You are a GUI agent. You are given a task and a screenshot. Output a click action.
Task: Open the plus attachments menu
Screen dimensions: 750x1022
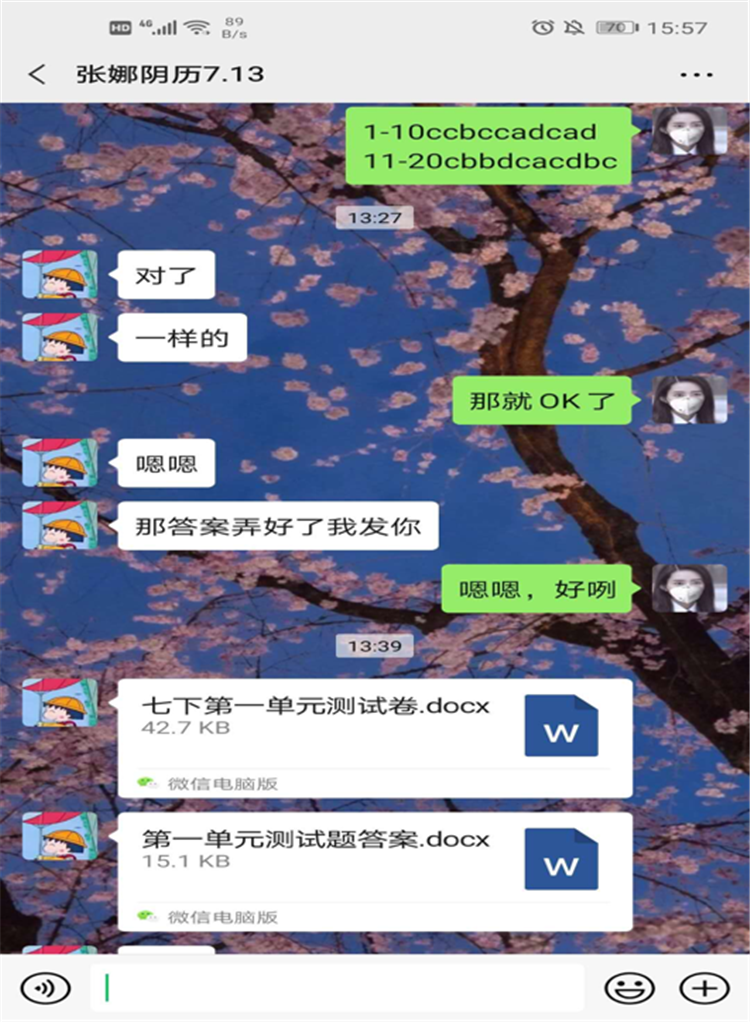(x=704, y=988)
